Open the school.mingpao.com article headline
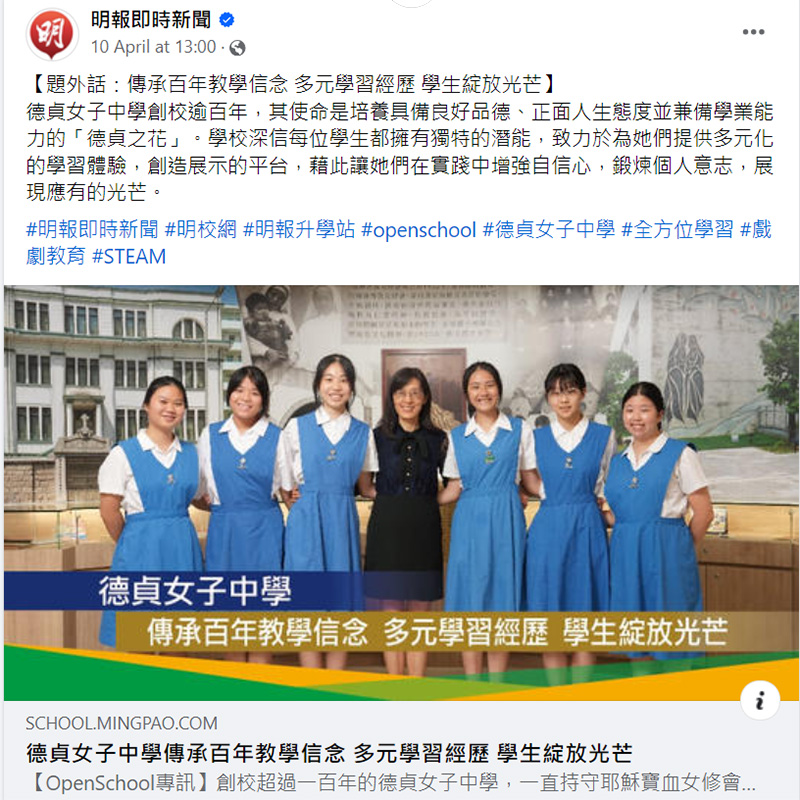The image size is (800, 800). [329, 752]
